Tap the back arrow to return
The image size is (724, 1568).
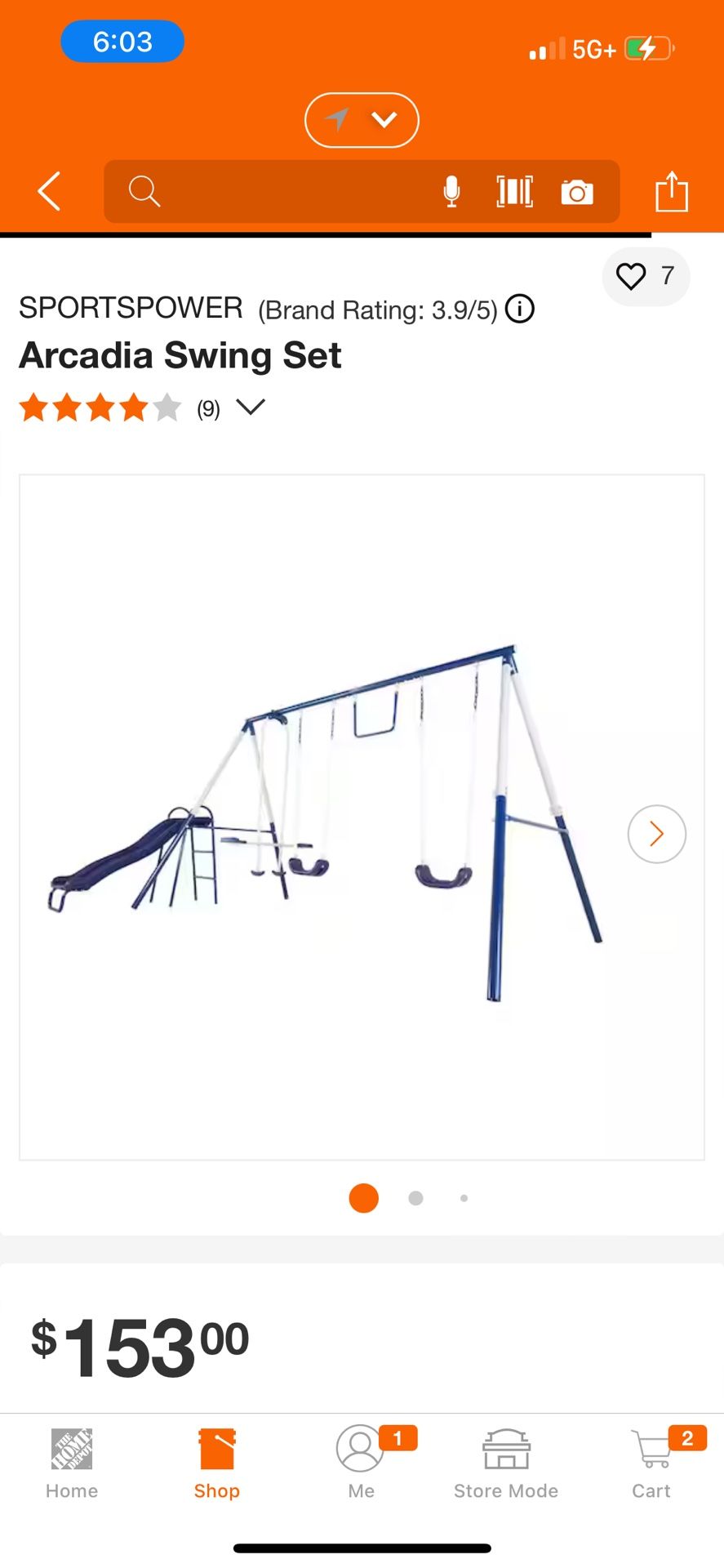pos(48,191)
